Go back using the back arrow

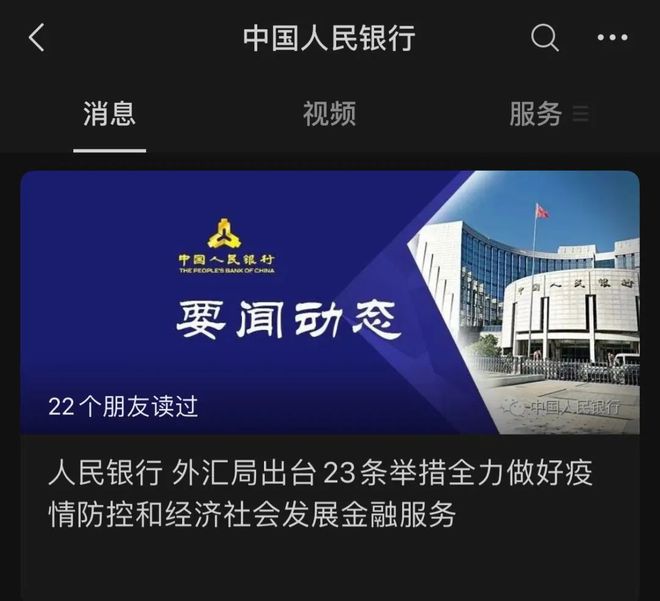pos(37,39)
